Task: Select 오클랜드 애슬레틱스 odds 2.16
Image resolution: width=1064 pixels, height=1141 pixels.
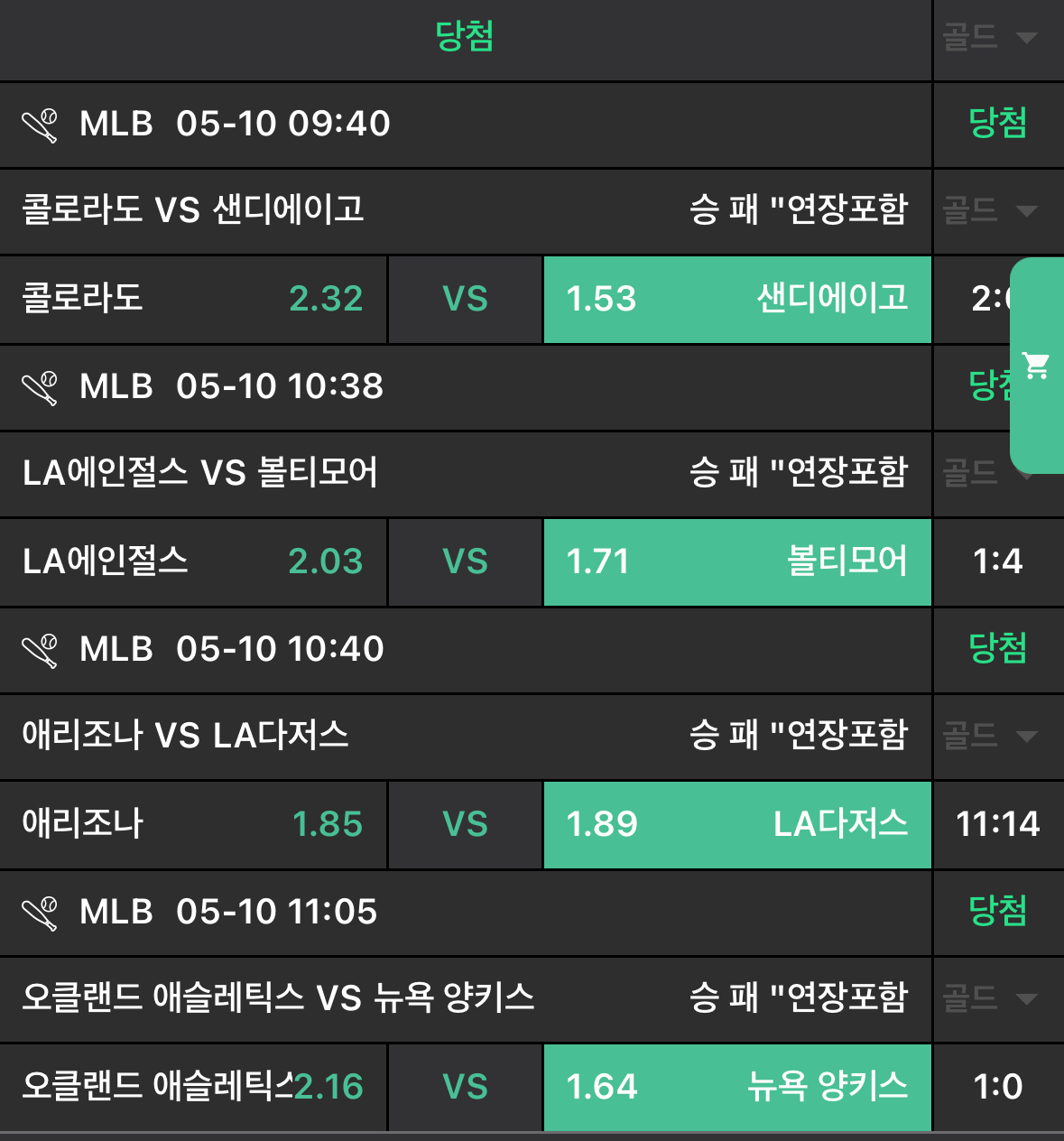Action: pyautogui.click(x=193, y=1087)
